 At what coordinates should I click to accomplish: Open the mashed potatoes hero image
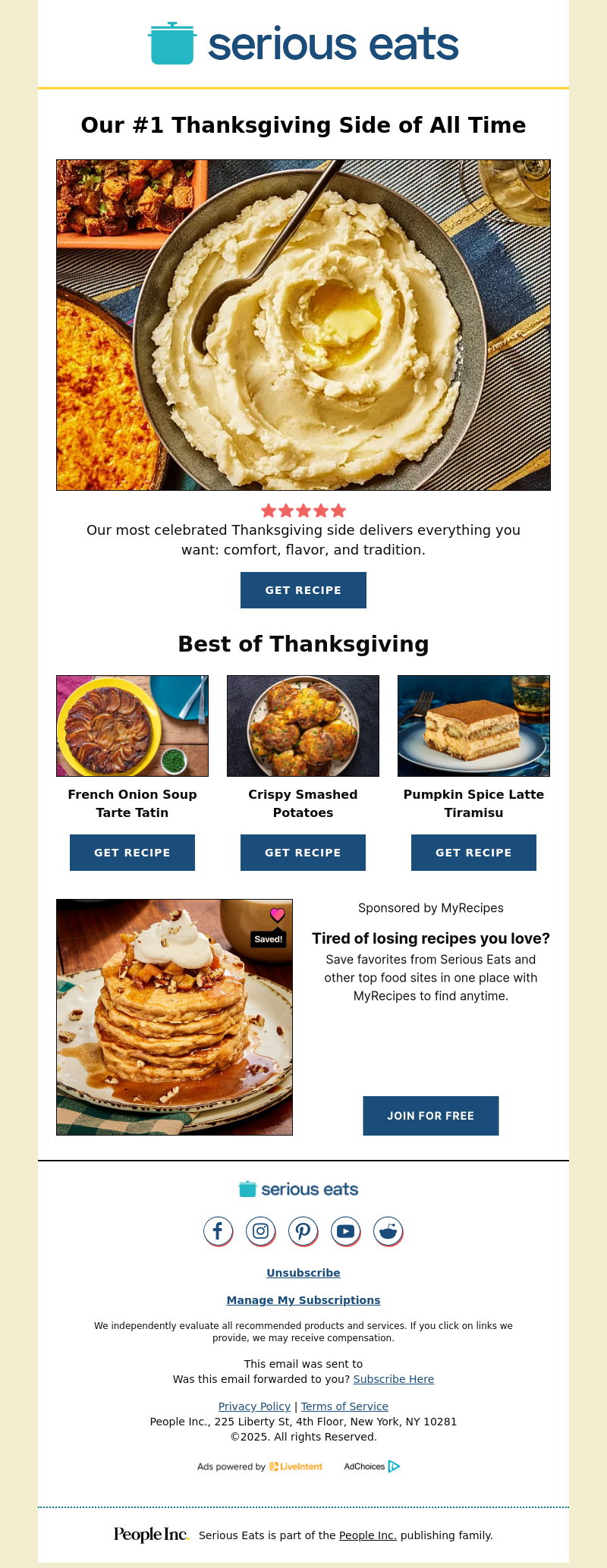click(303, 325)
